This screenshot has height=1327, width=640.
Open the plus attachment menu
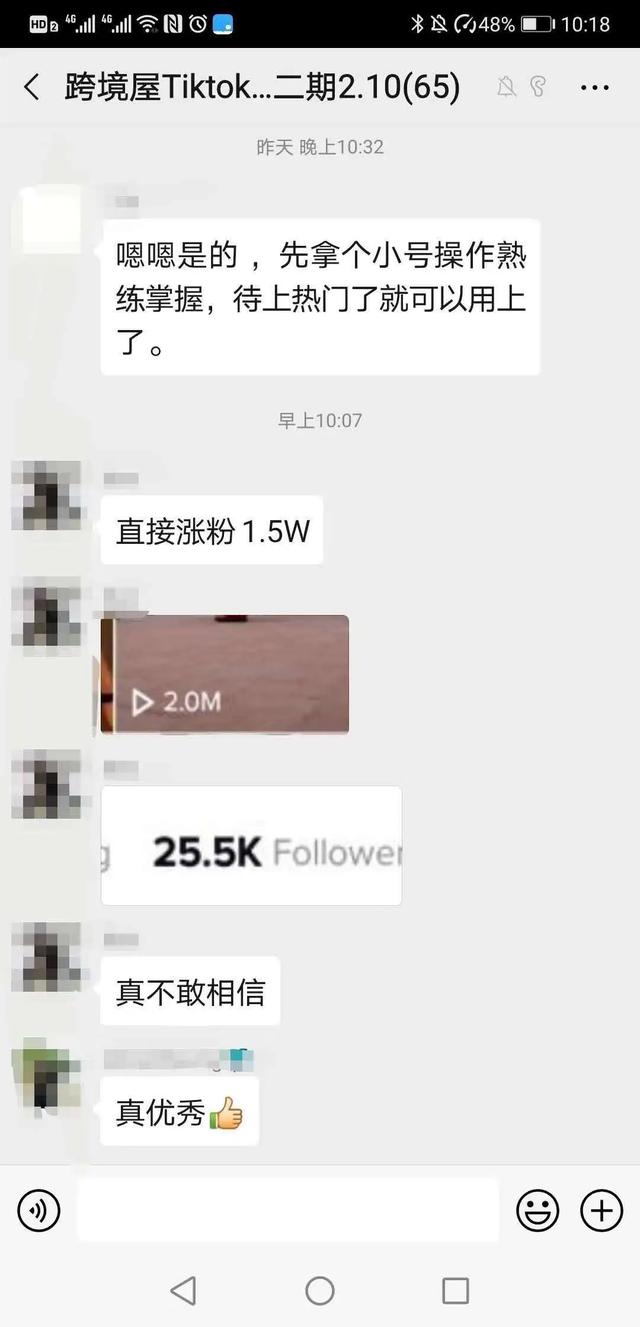click(x=601, y=1211)
